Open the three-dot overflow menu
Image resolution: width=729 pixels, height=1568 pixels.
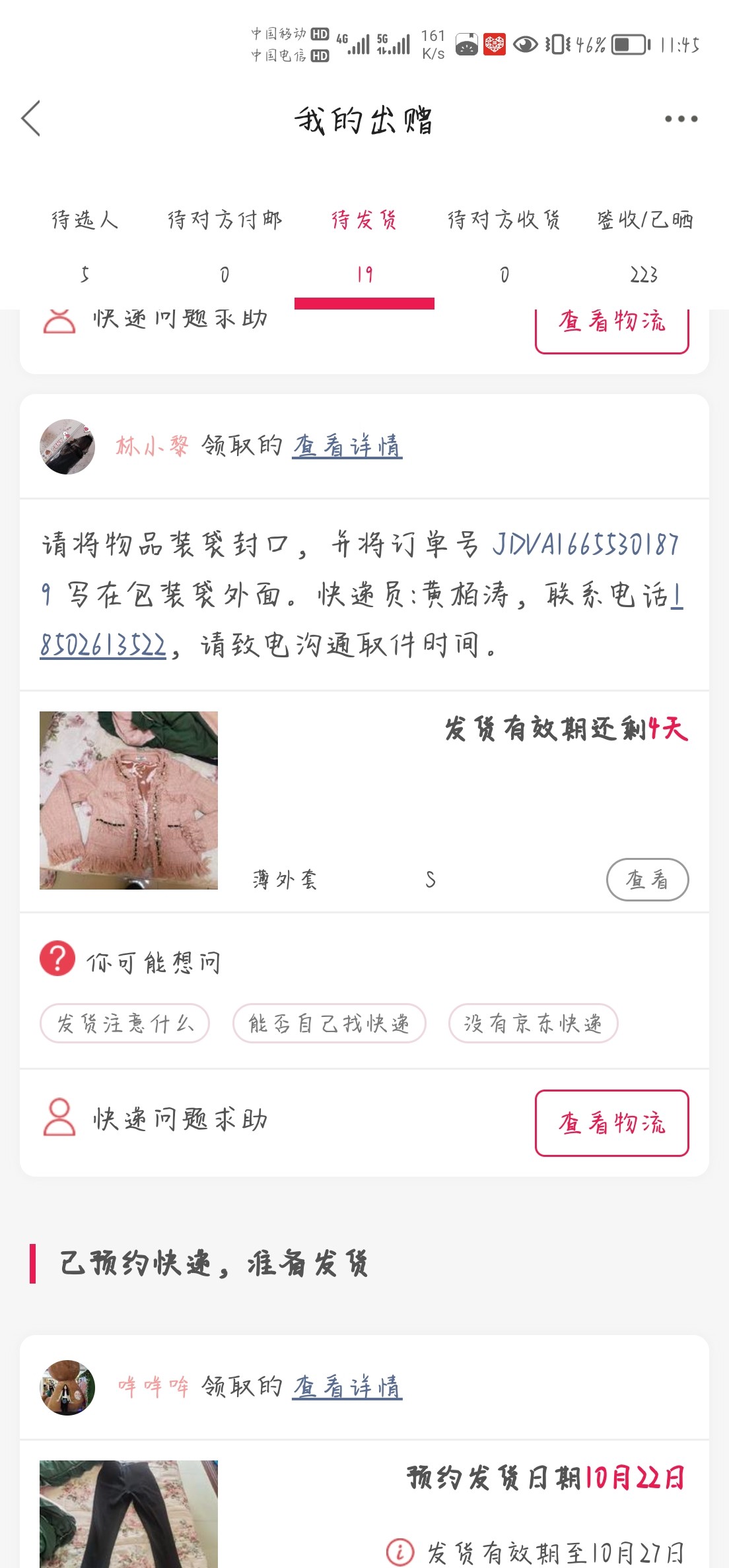[681, 119]
